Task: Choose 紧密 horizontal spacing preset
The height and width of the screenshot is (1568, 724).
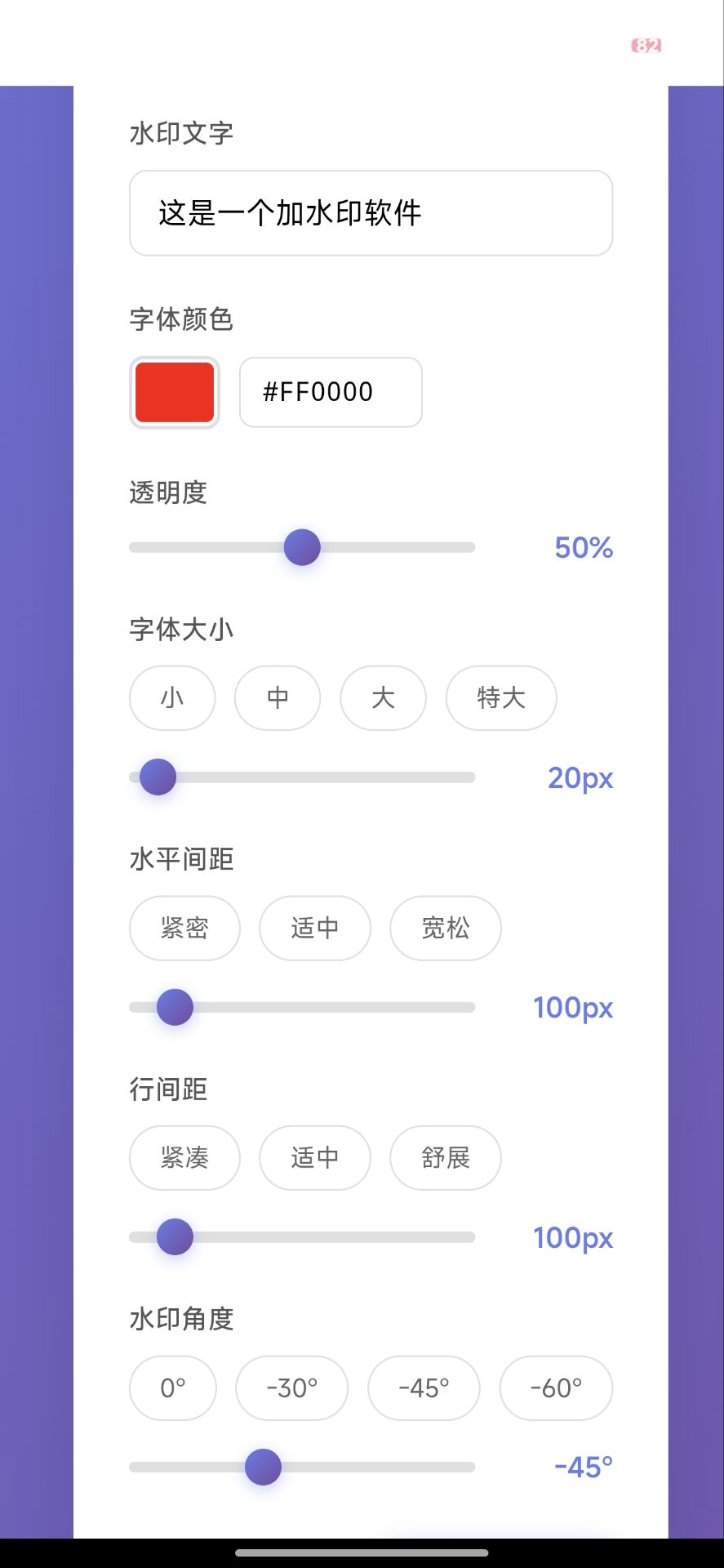Action: 184,928
